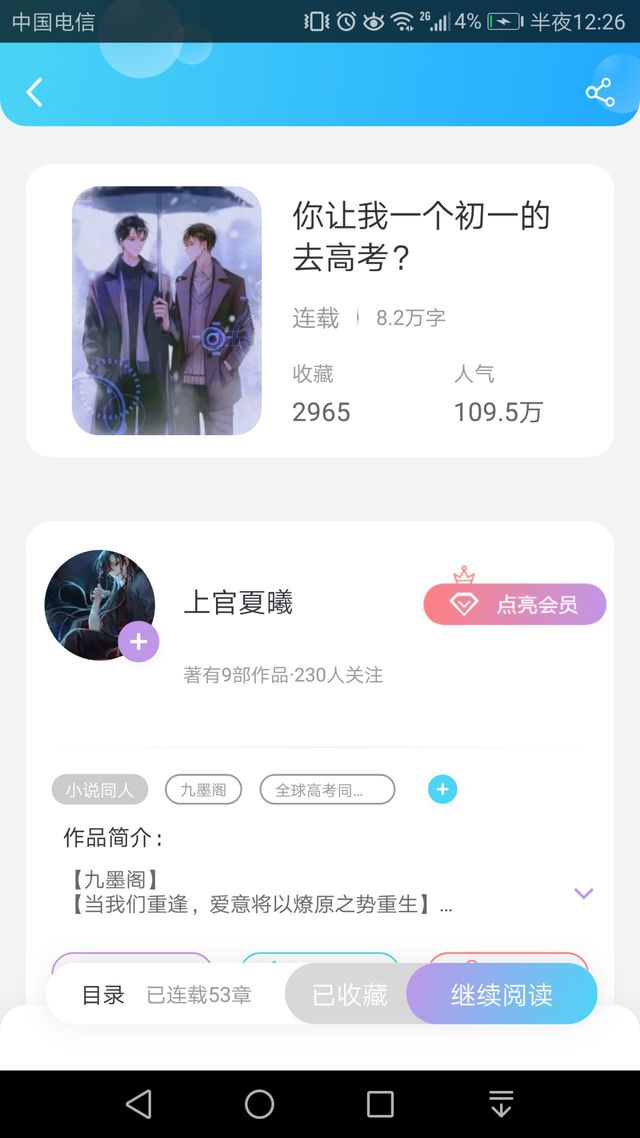
Task: Follow the author with the purple plus
Action: tap(139, 642)
